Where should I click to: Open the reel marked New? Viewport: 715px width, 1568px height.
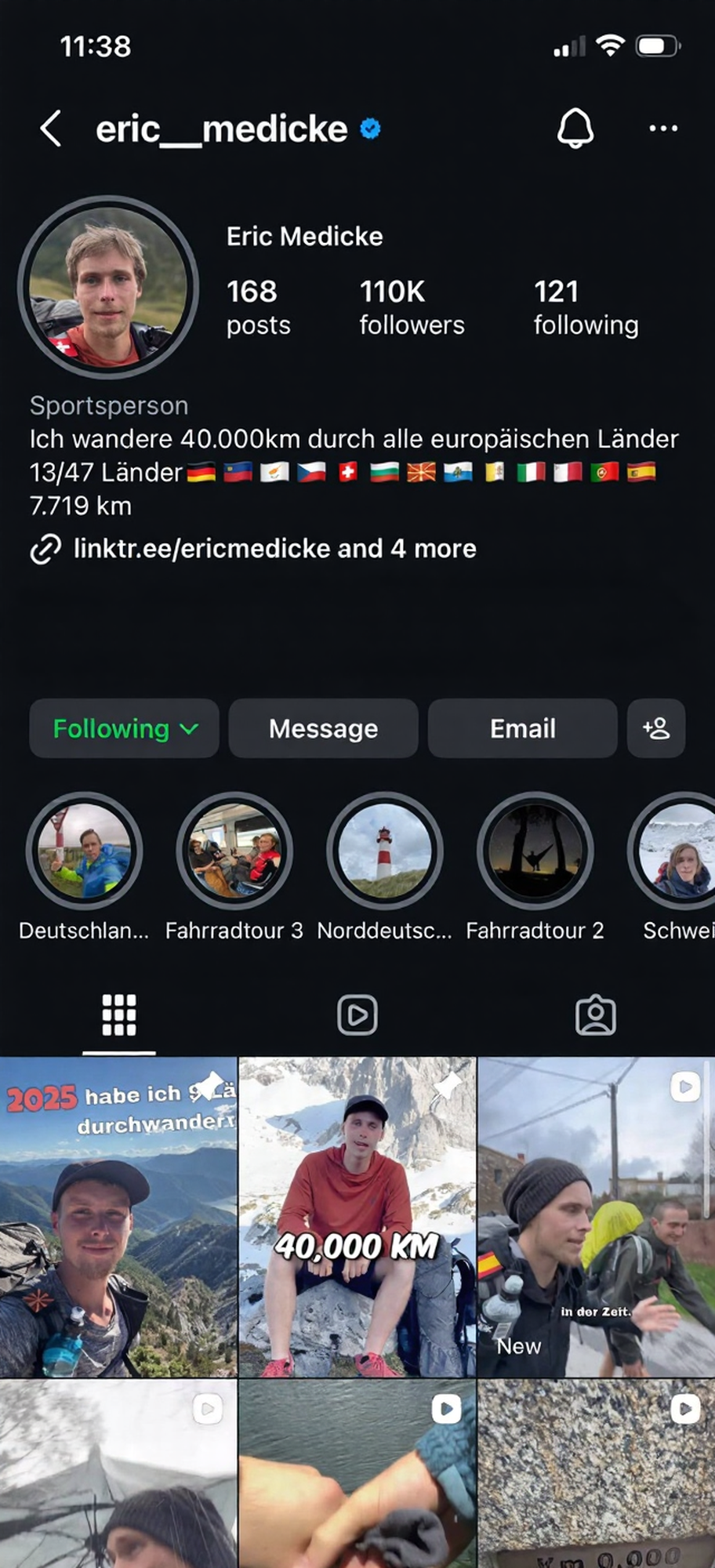pyautogui.click(x=597, y=1217)
